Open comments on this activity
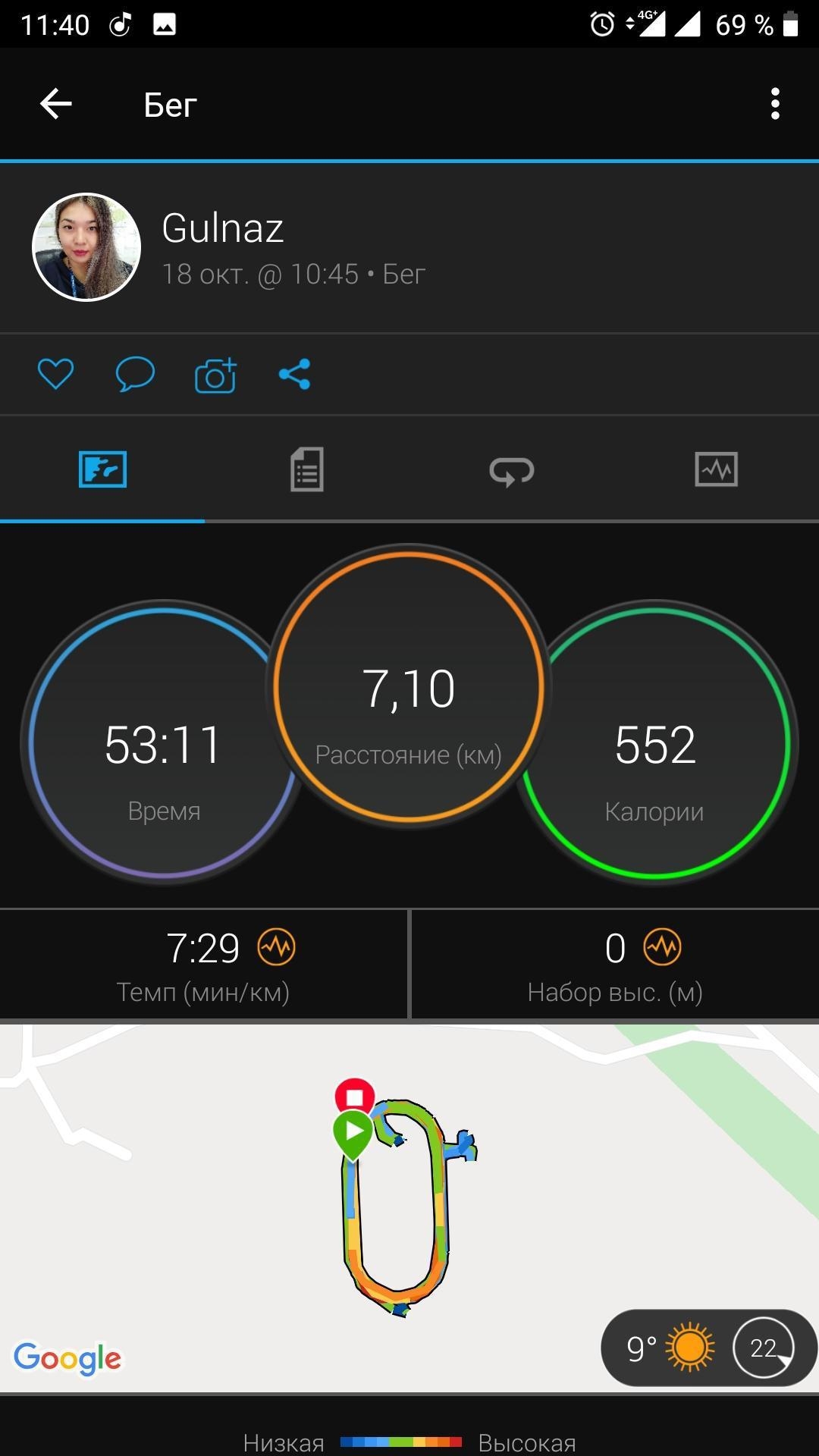The width and height of the screenshot is (819, 1456). tap(135, 374)
